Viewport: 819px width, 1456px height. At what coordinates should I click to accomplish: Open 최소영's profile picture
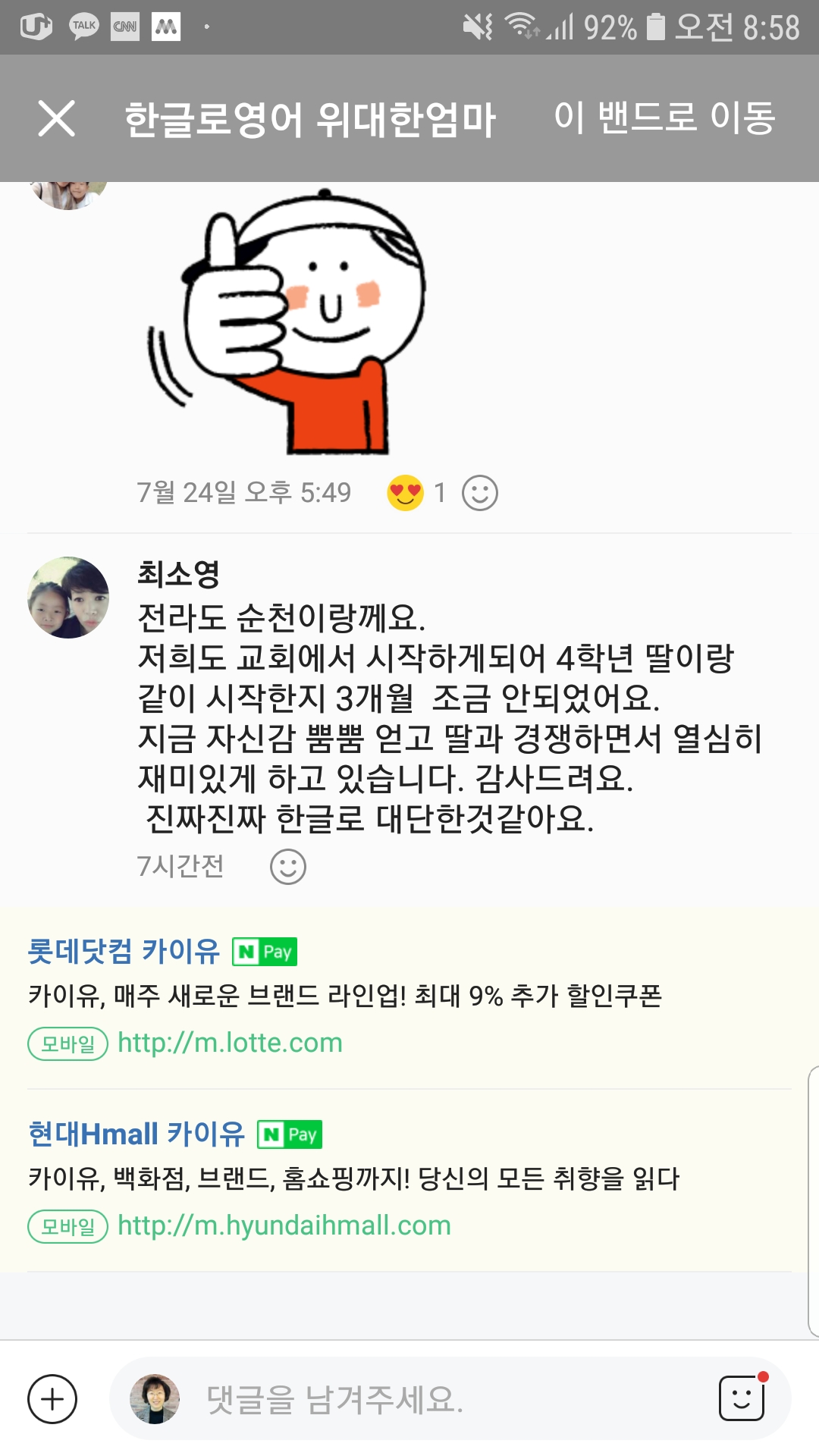pos(68,598)
